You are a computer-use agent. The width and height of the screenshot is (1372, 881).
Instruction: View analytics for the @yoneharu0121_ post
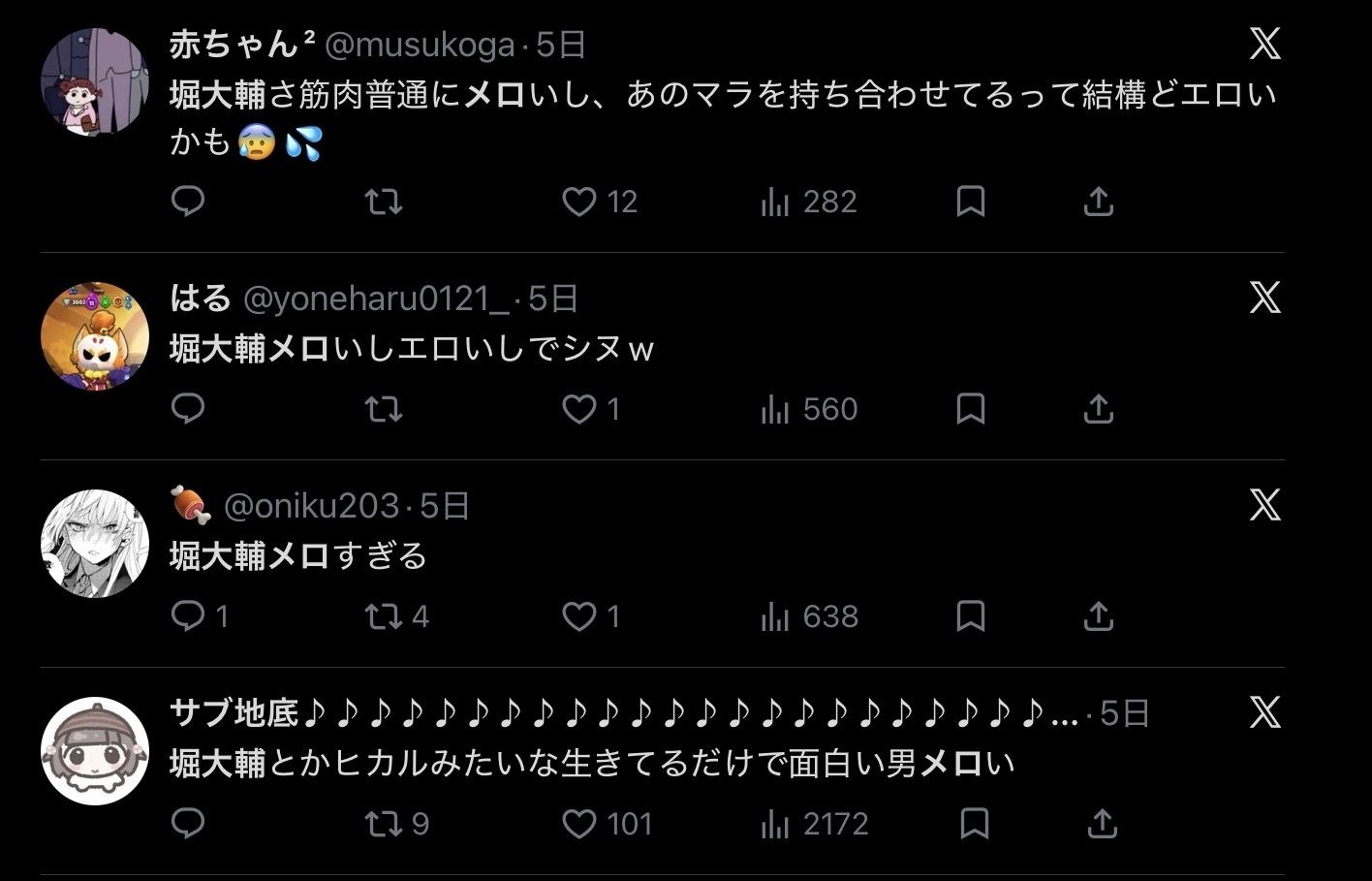coord(810,409)
